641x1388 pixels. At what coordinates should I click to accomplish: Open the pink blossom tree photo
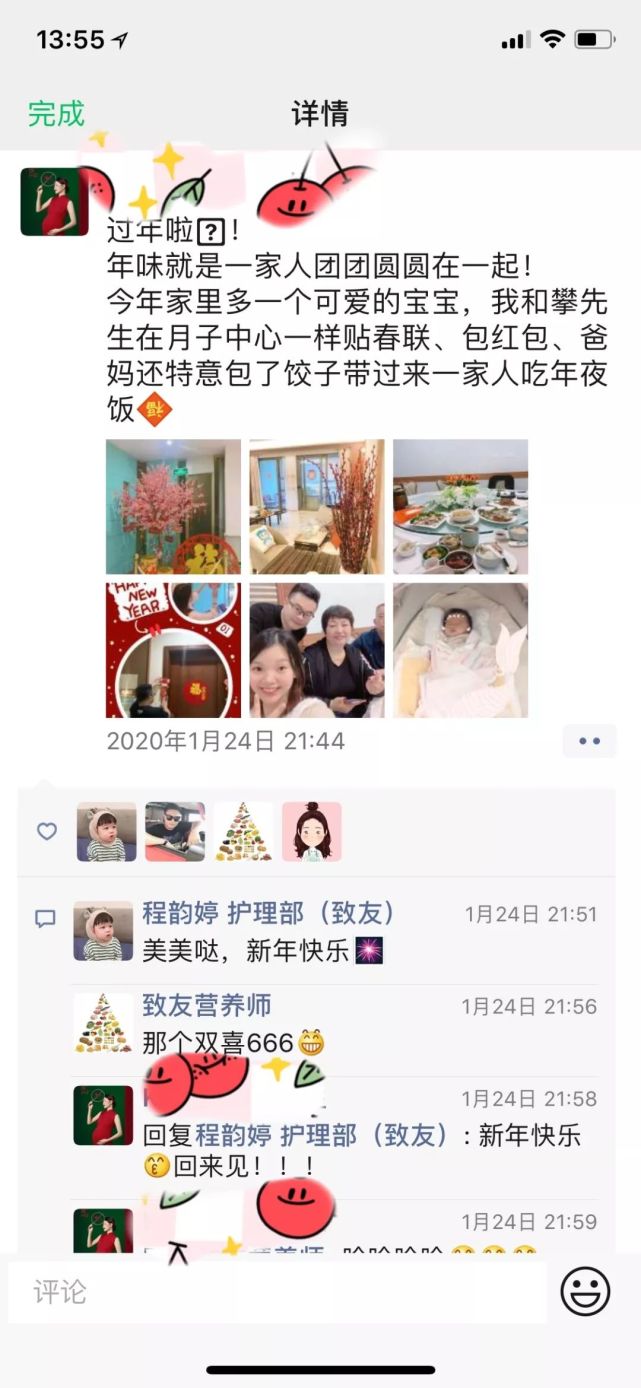click(x=173, y=507)
